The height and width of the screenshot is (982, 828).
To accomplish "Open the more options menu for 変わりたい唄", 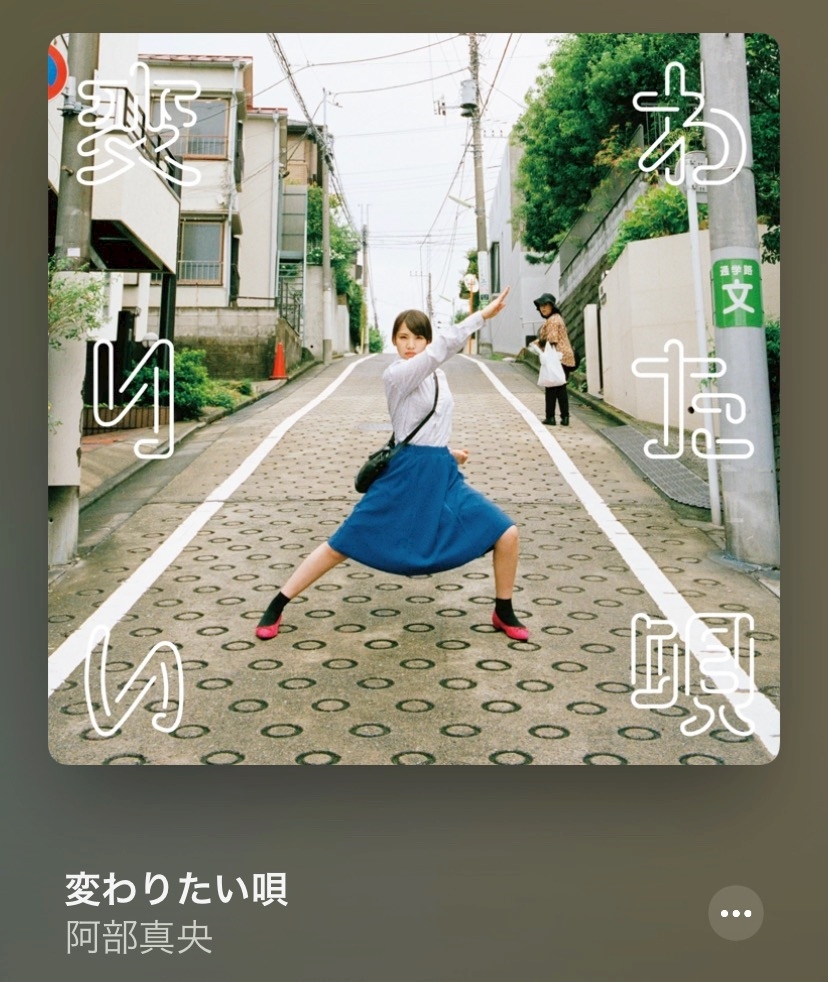I will pos(735,913).
